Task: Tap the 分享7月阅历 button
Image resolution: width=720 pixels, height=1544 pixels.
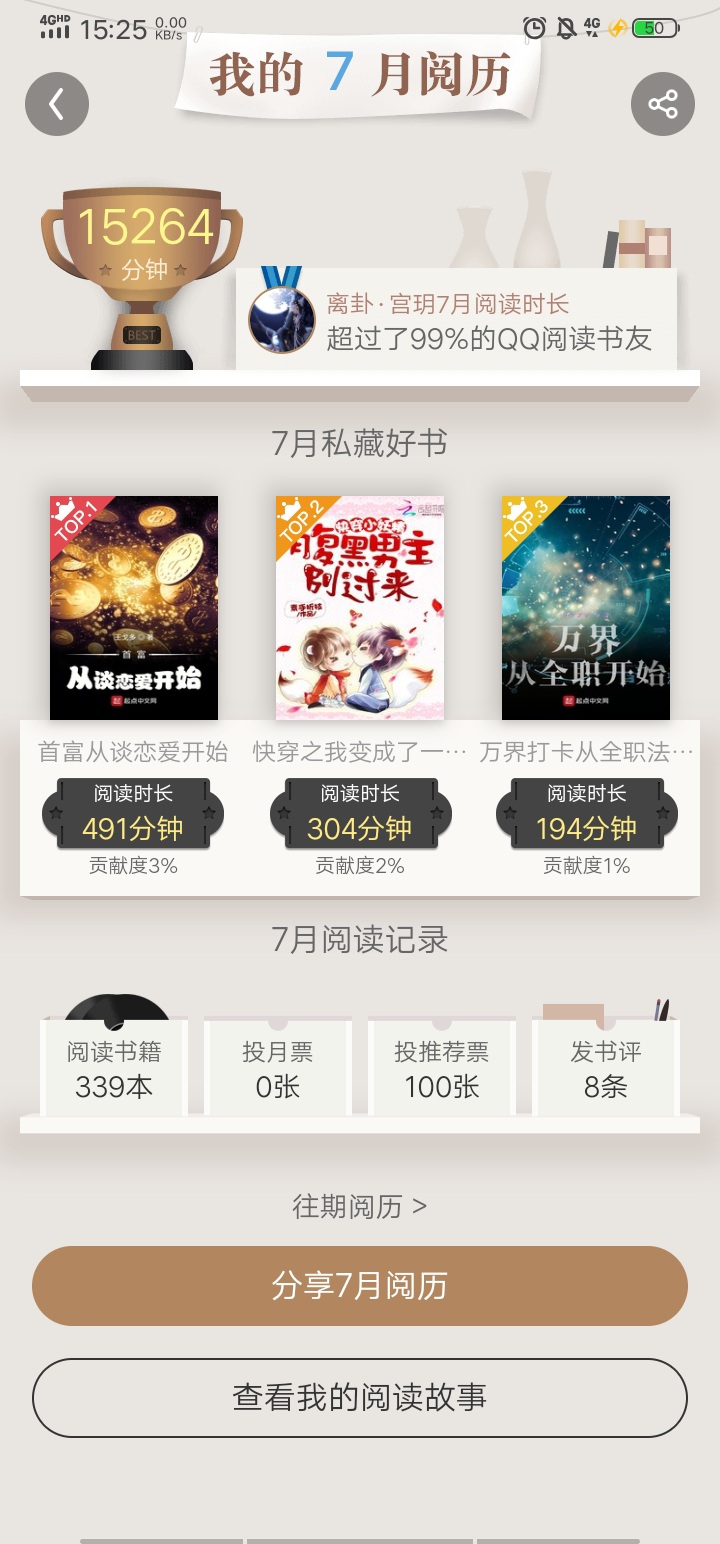Action: [360, 1286]
